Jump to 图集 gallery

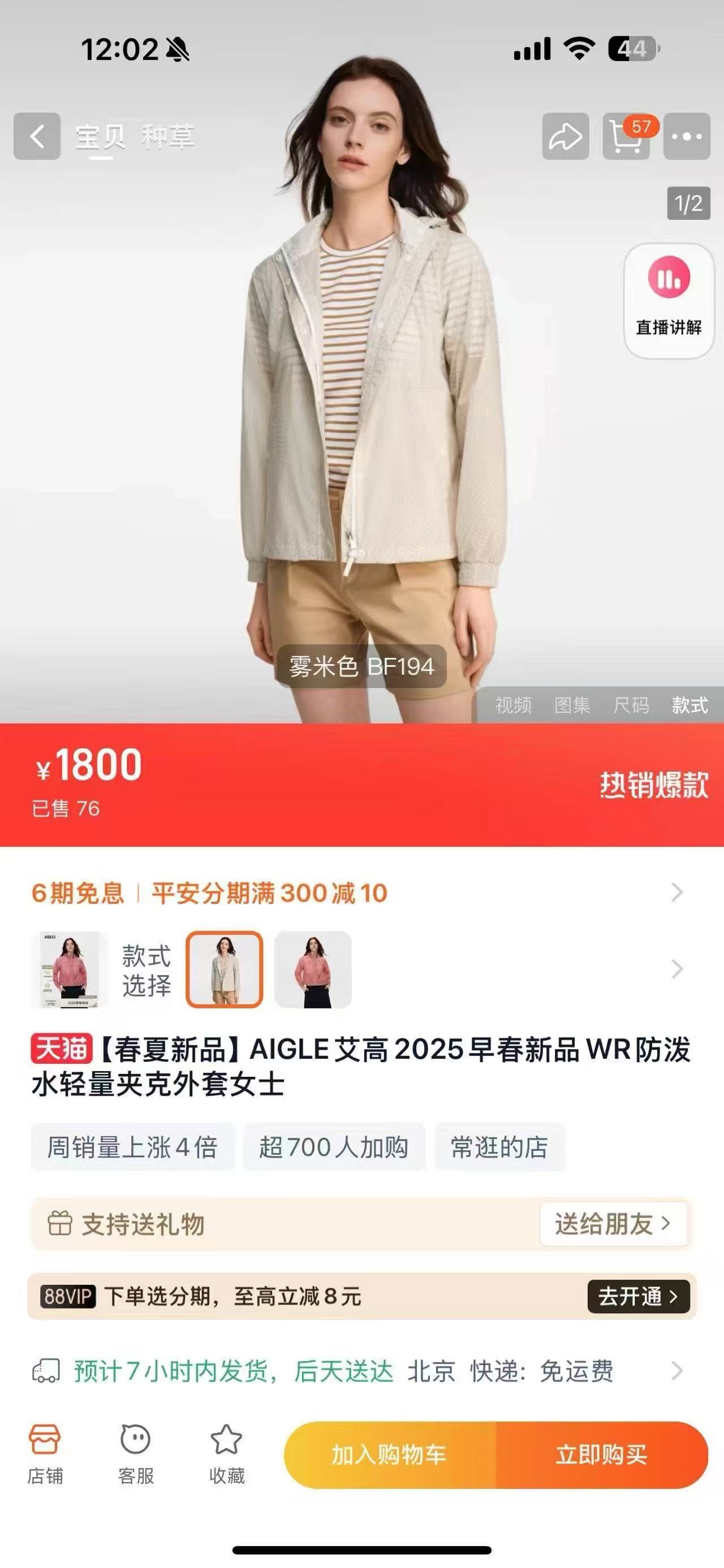[x=572, y=705]
